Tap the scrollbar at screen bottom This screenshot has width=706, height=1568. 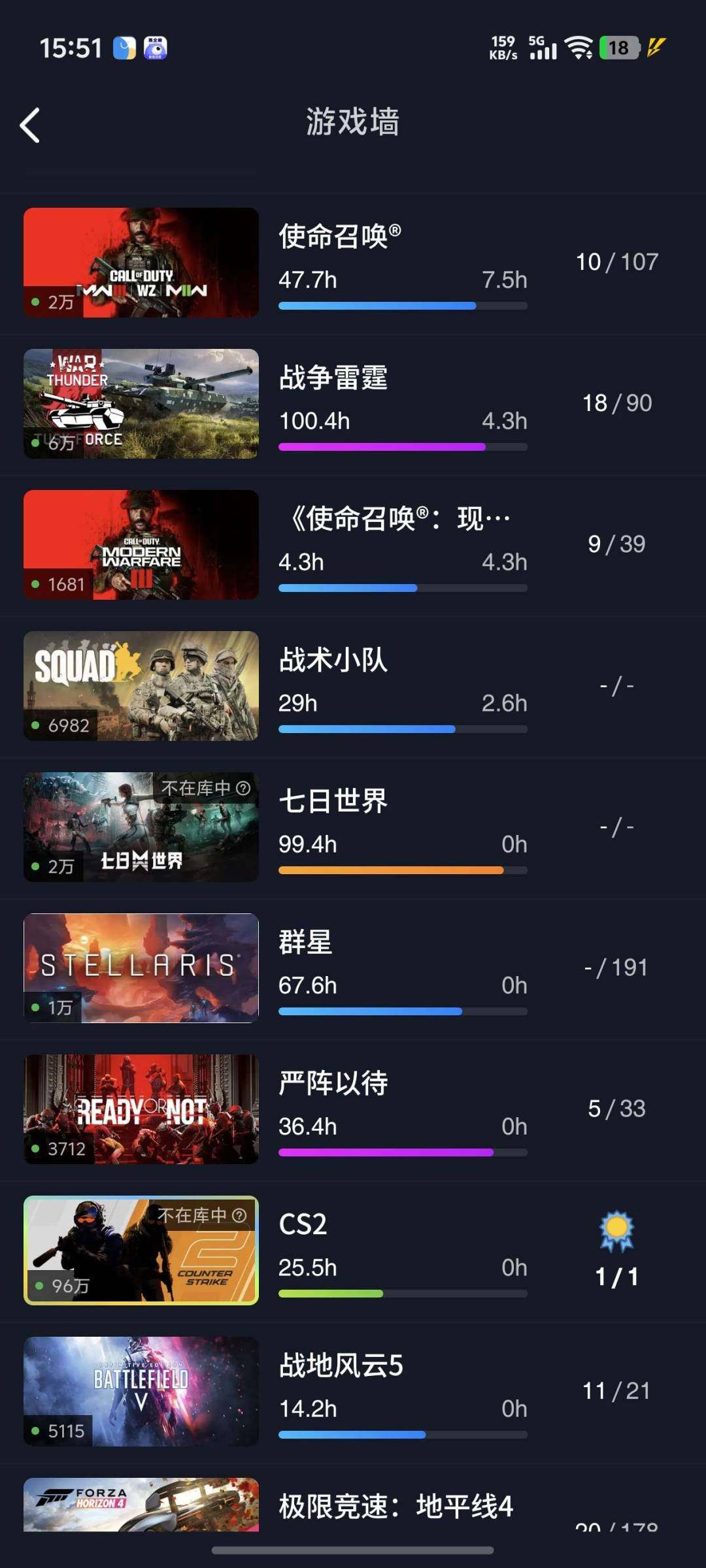point(353,1548)
